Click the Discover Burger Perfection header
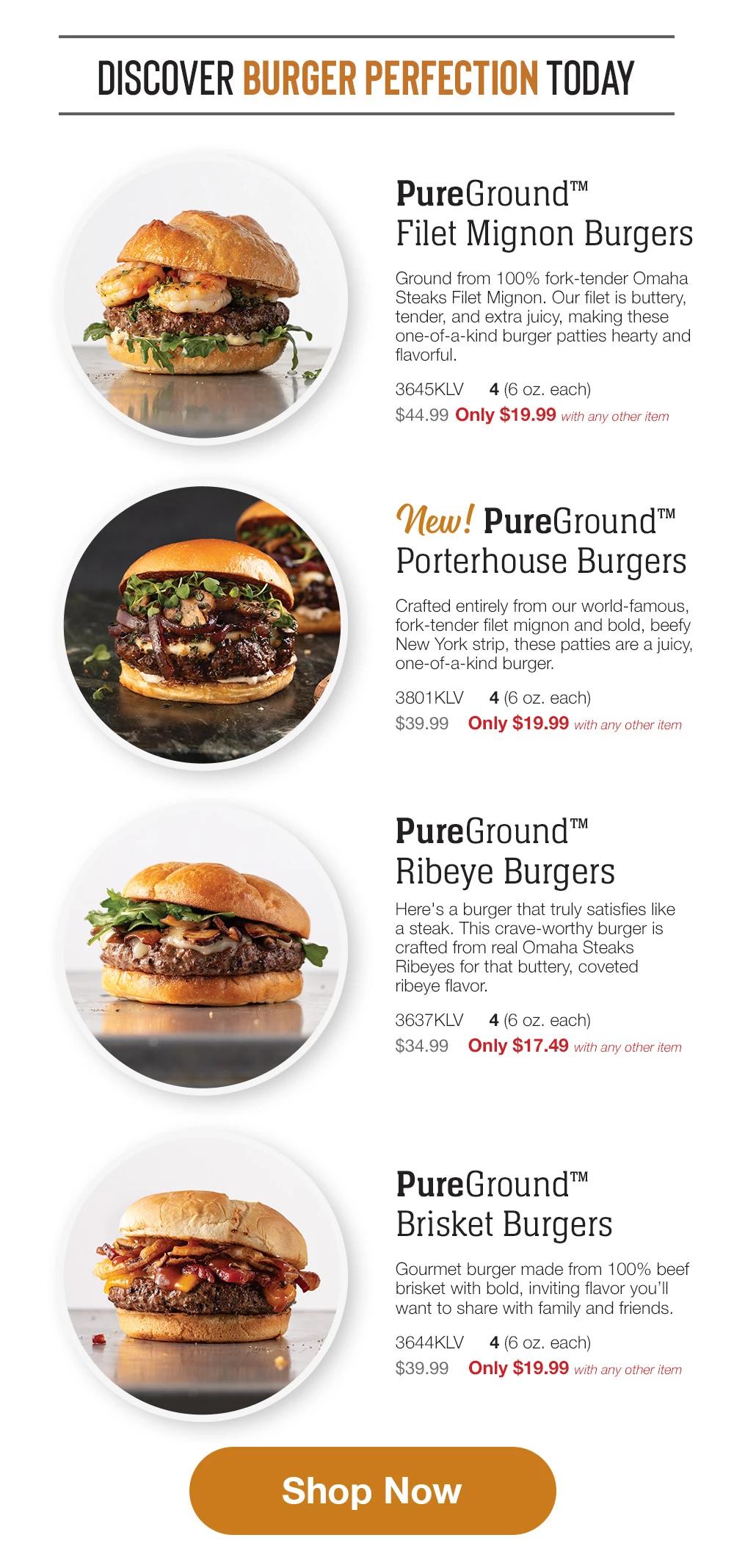The image size is (734, 1568). click(x=367, y=76)
